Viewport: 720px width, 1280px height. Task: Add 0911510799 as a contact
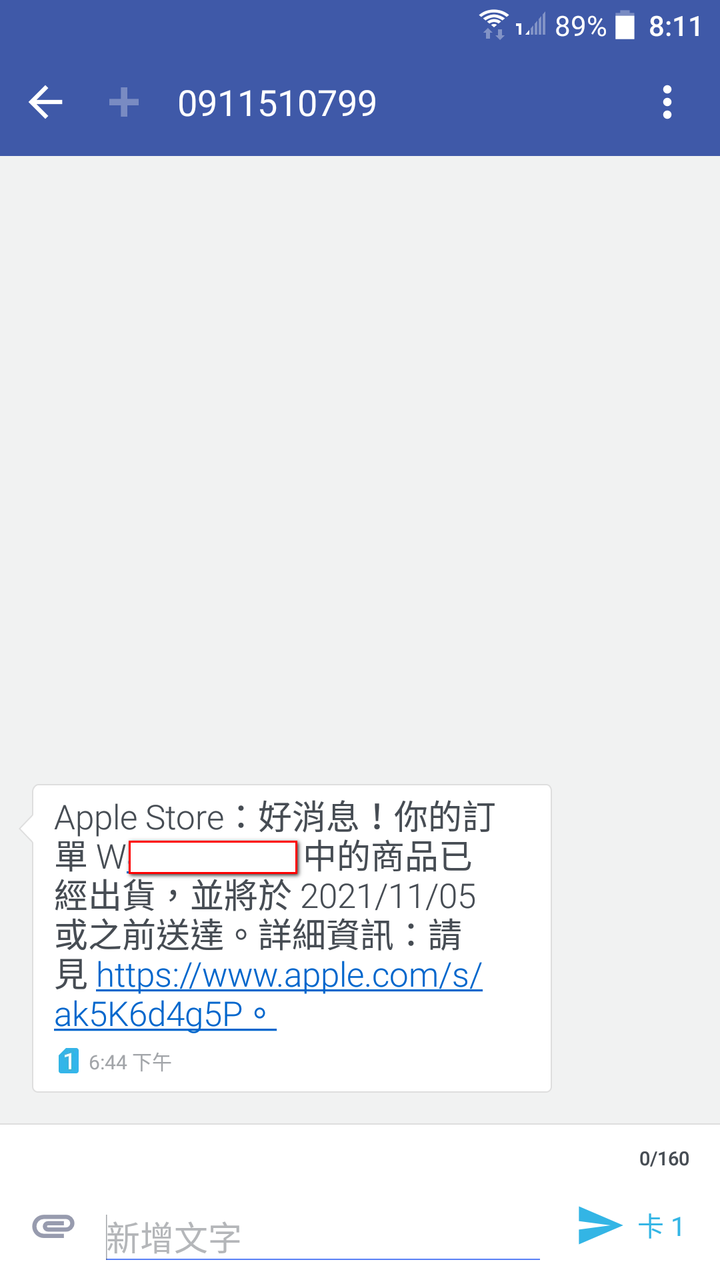pyautogui.click(x=124, y=103)
